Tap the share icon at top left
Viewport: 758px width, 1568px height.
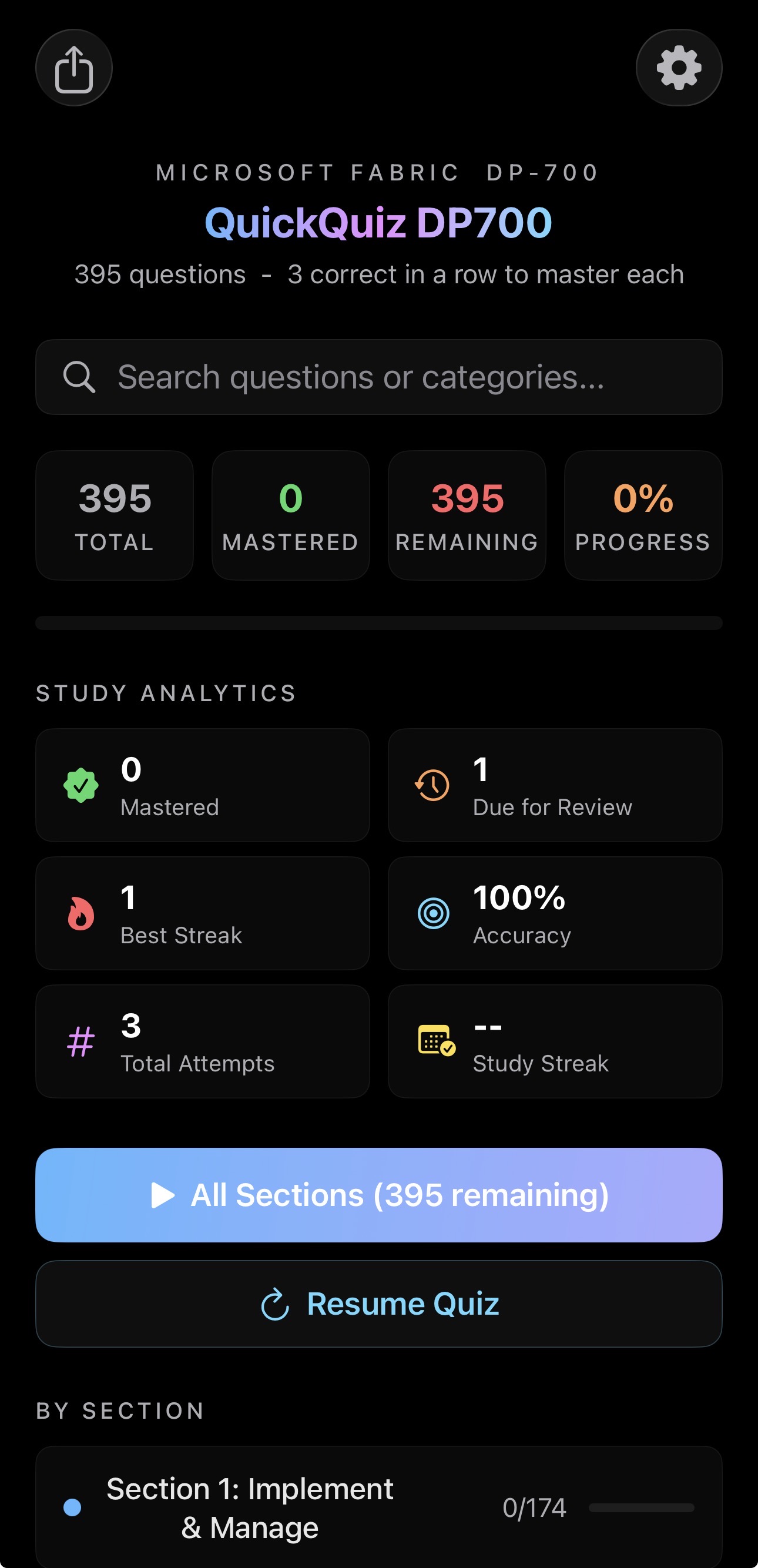click(x=74, y=68)
